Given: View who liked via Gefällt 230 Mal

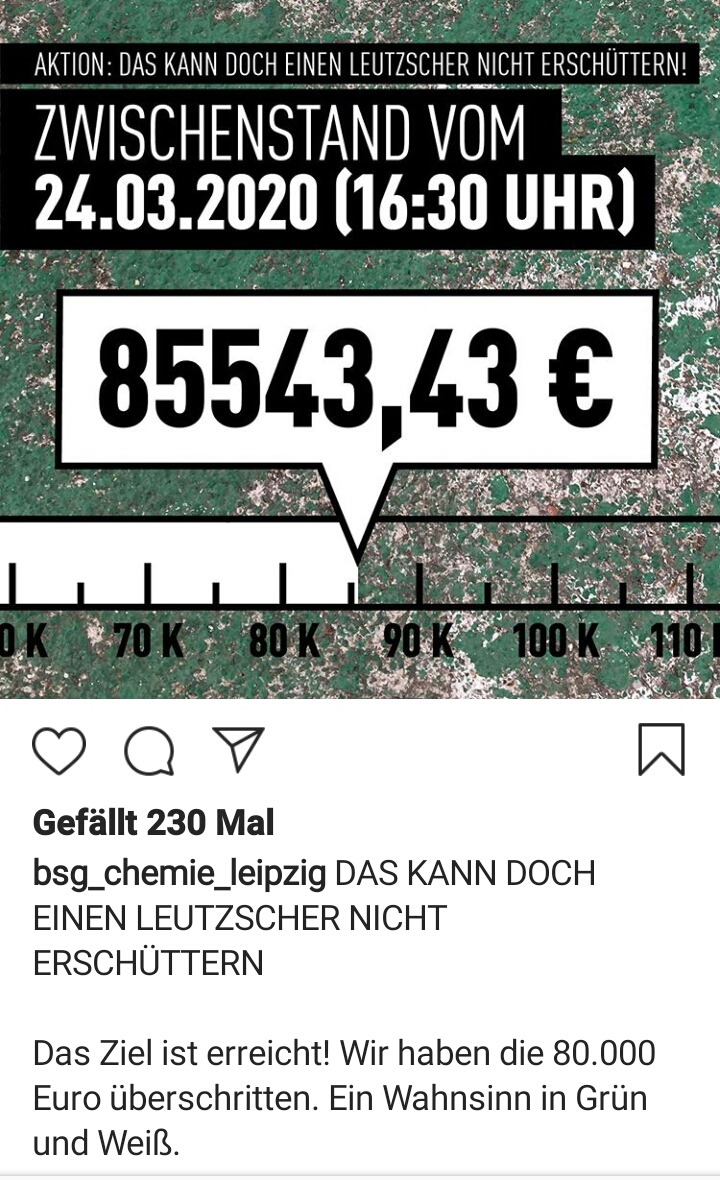Looking at the screenshot, I should 153,823.
